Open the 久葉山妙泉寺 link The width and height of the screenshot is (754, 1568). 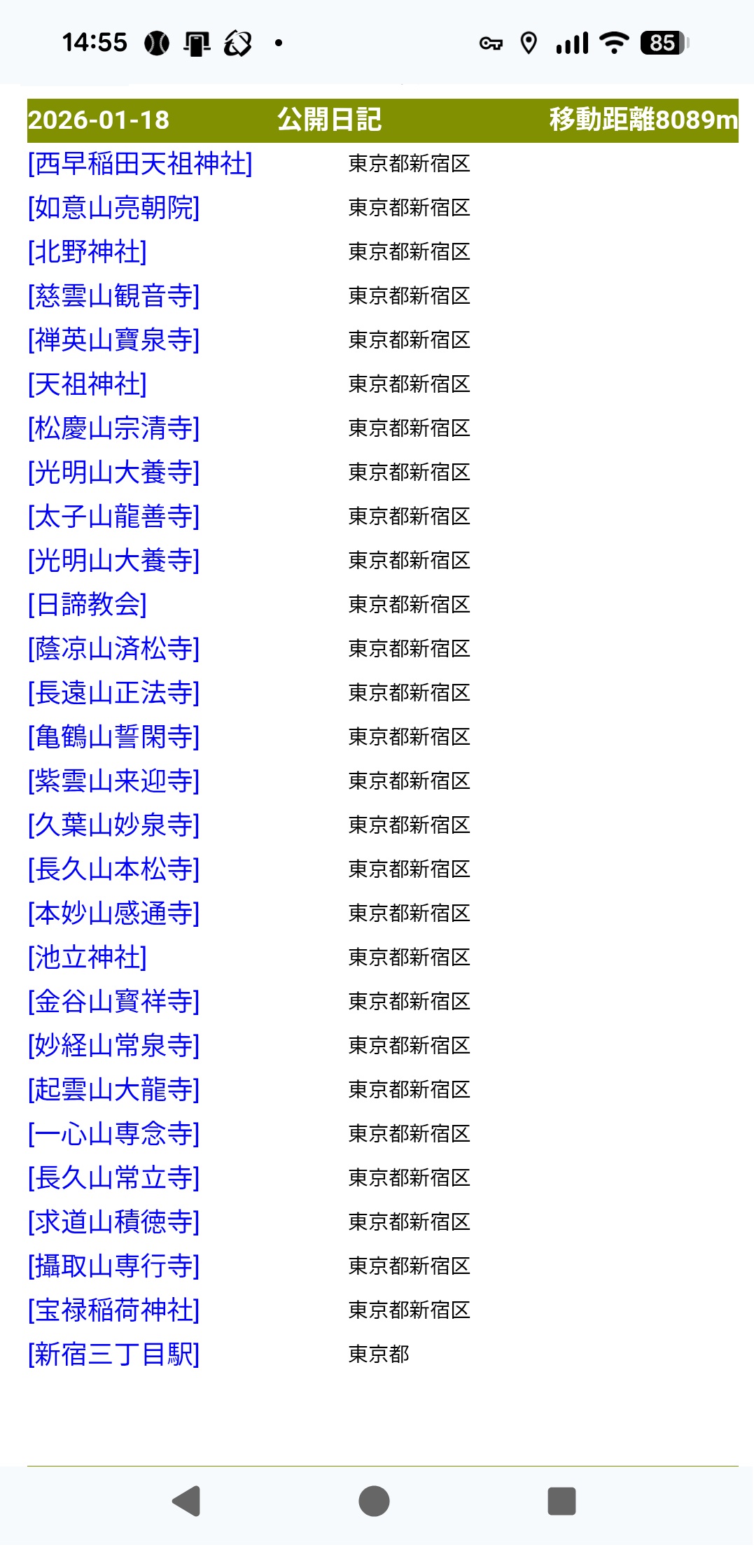coord(113,825)
